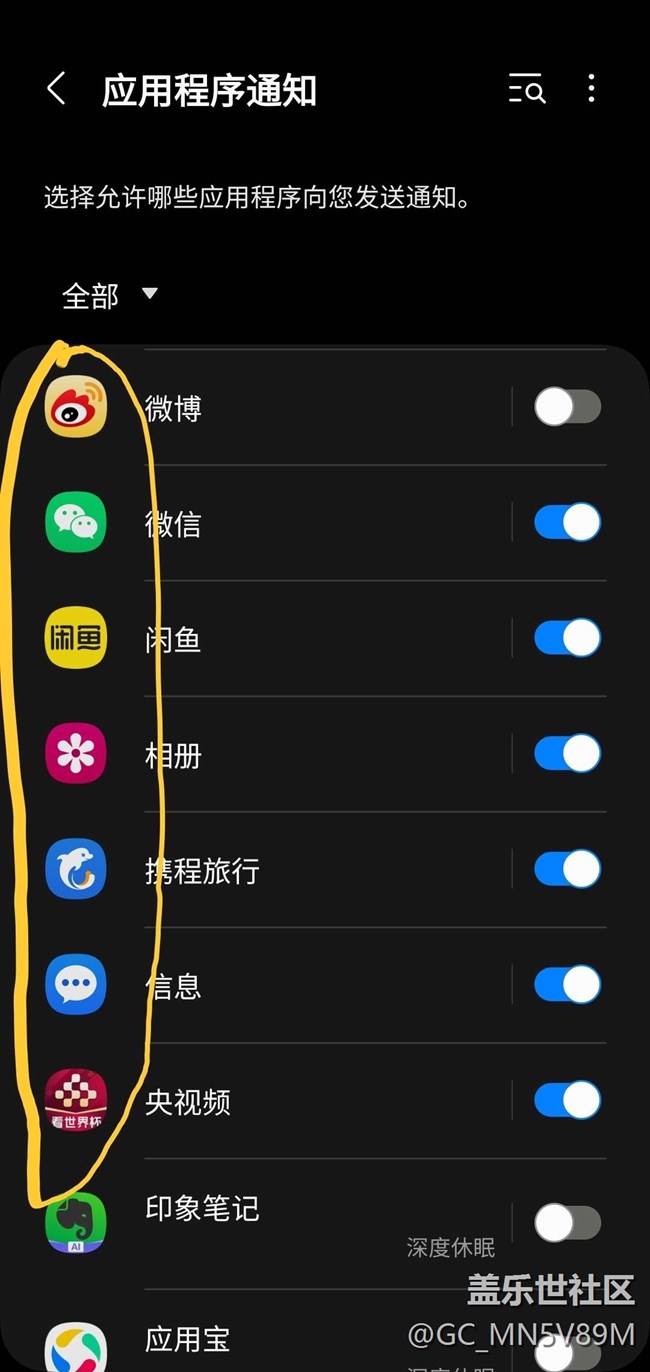This screenshot has width=650, height=1372.
Task: Open 微信 notification settings row
Action: click(300, 523)
